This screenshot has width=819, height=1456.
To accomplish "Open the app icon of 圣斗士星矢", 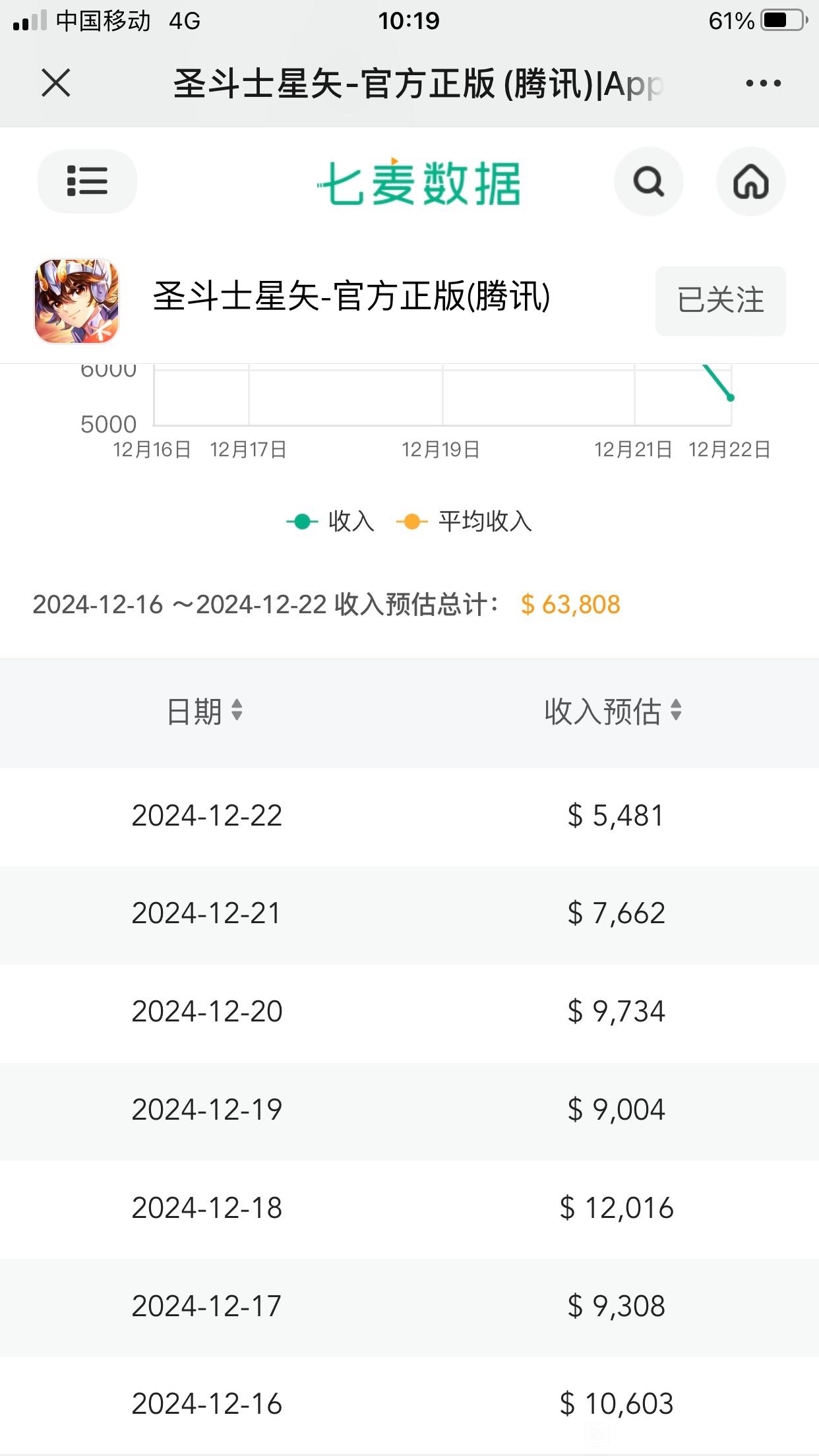I will [76, 301].
